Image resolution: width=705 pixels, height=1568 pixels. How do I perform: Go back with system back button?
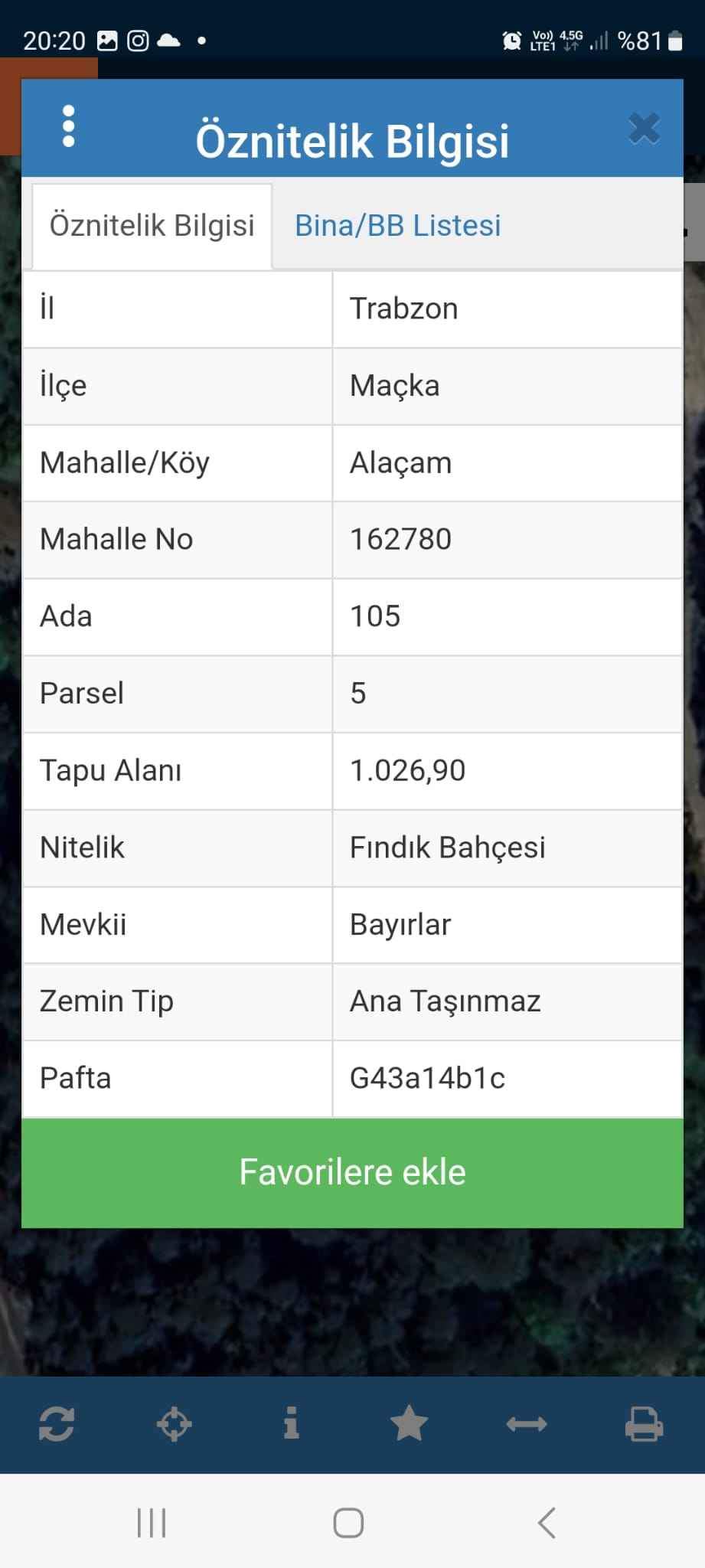547,1523
